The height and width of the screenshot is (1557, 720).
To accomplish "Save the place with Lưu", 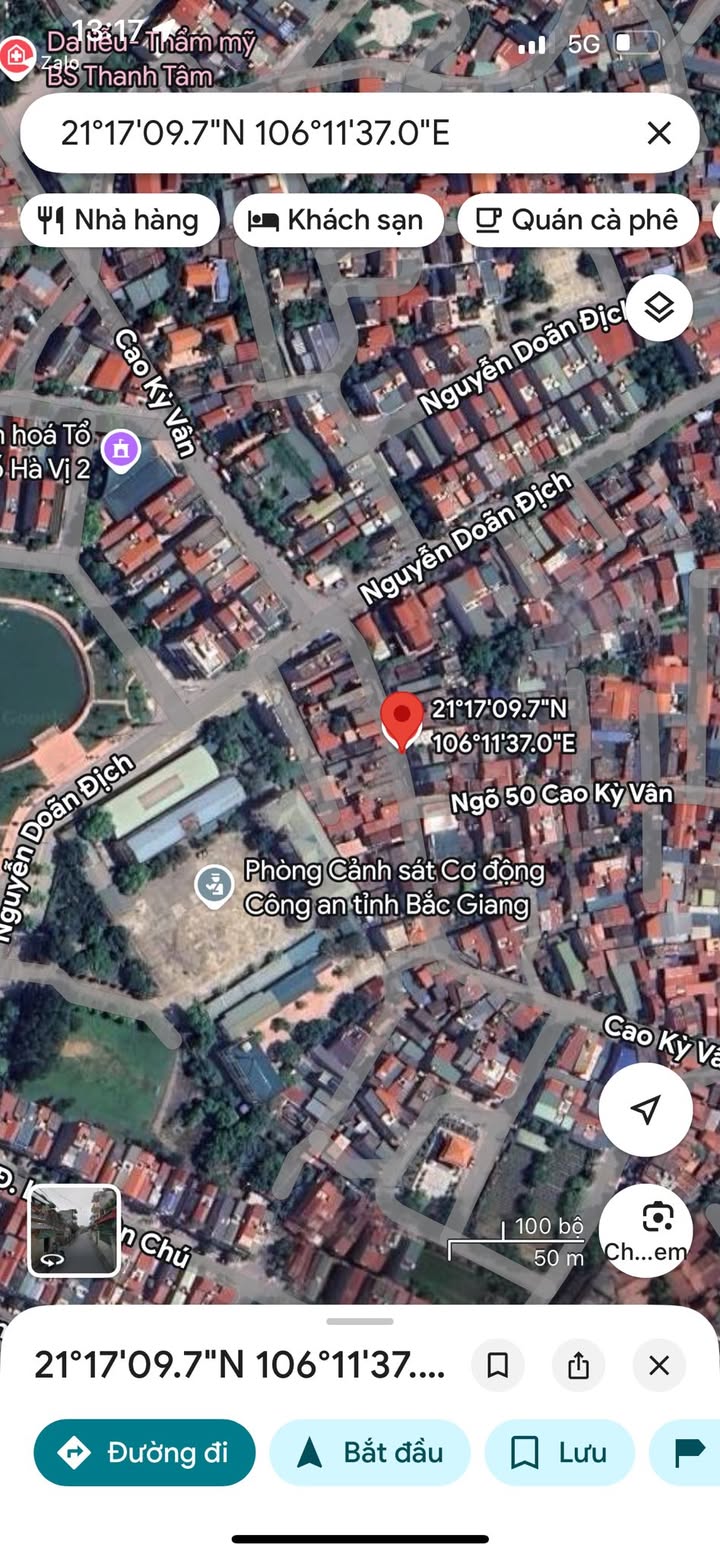I will (559, 1452).
